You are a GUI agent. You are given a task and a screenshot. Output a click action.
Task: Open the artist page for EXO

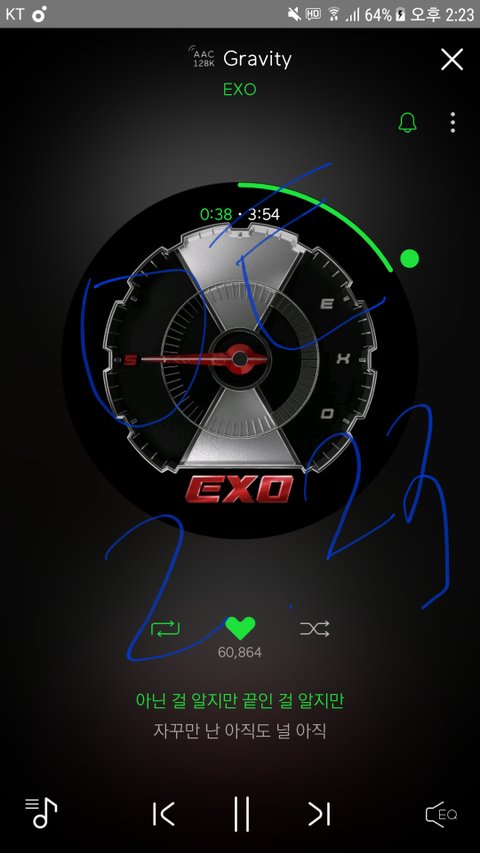click(239, 89)
